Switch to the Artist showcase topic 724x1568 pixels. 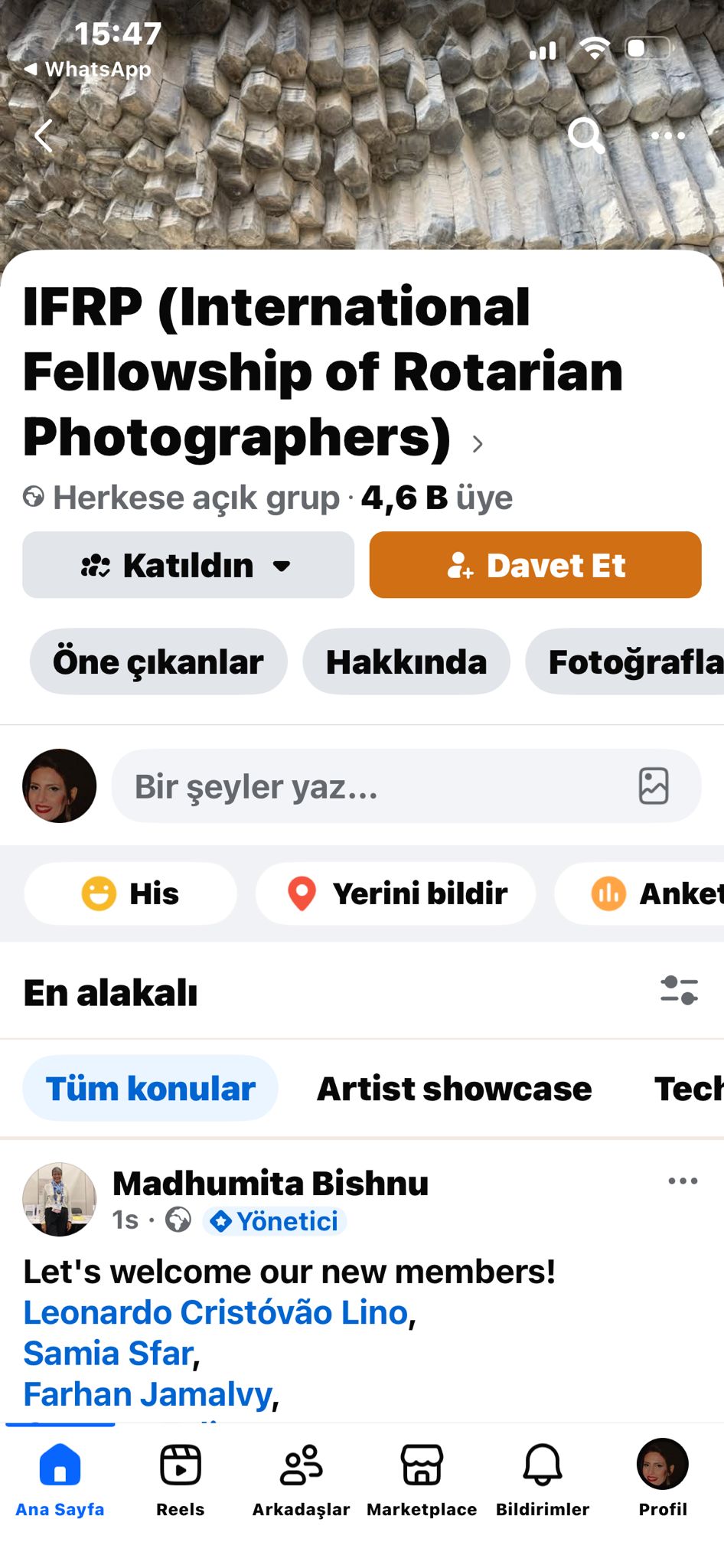click(454, 1089)
